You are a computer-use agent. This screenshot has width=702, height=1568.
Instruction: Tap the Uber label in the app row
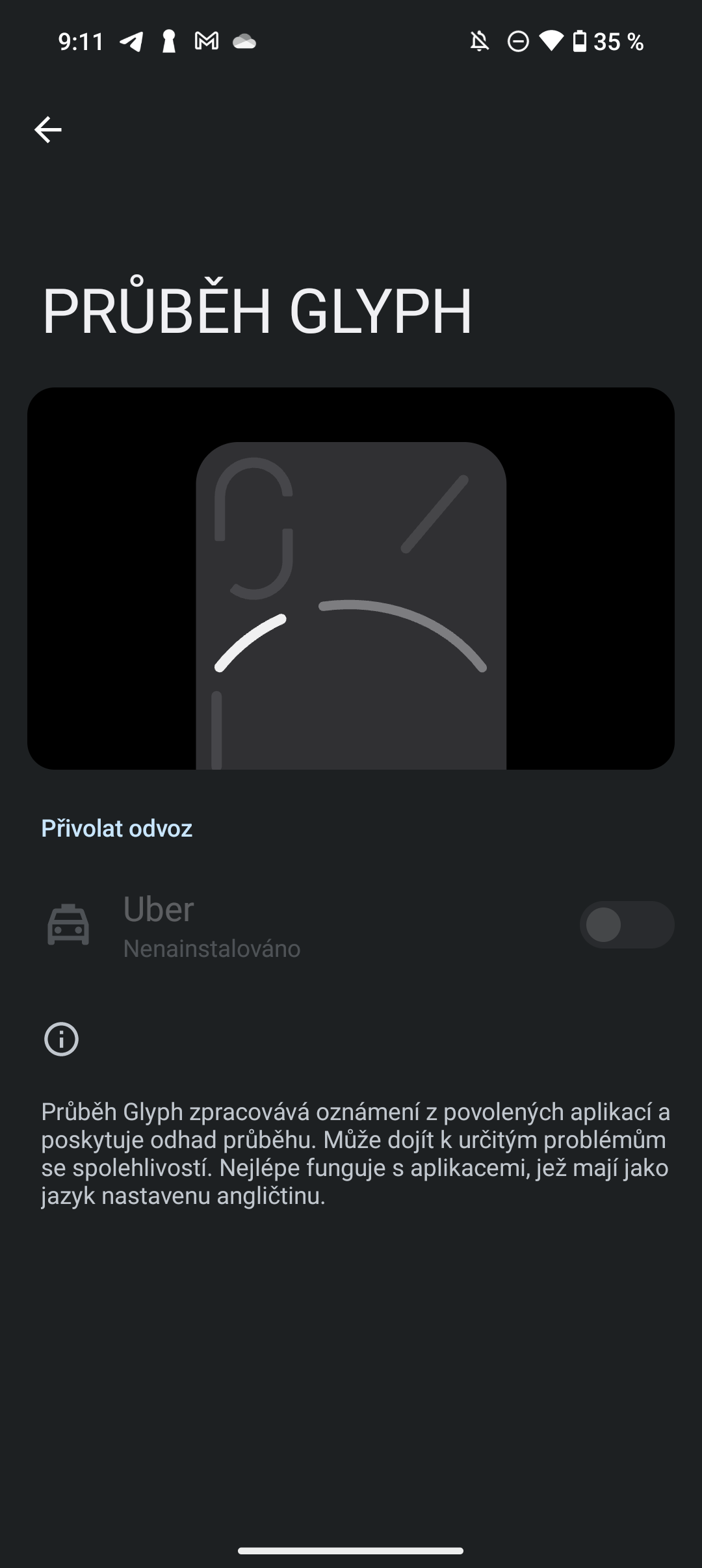157,909
